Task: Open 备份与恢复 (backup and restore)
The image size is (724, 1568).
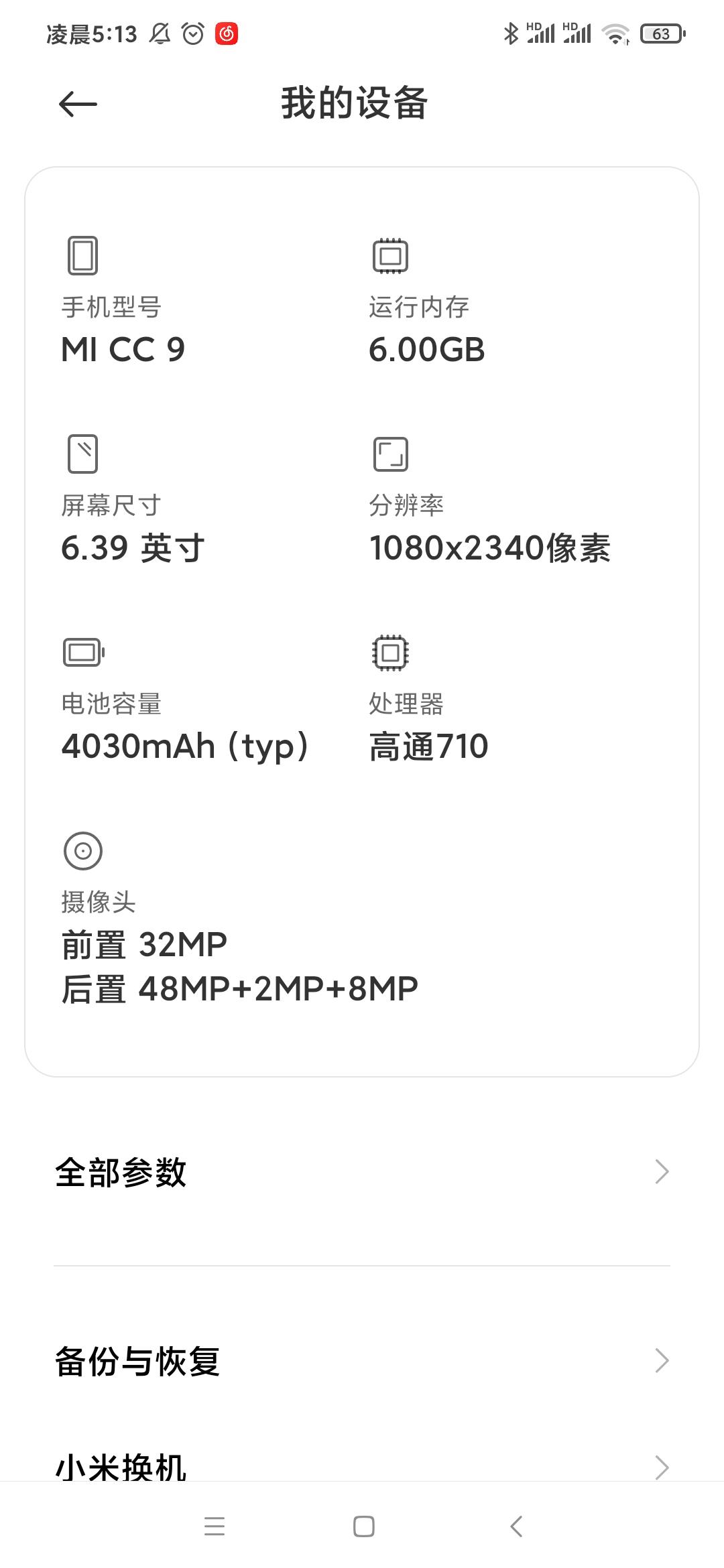Action: [362, 1361]
